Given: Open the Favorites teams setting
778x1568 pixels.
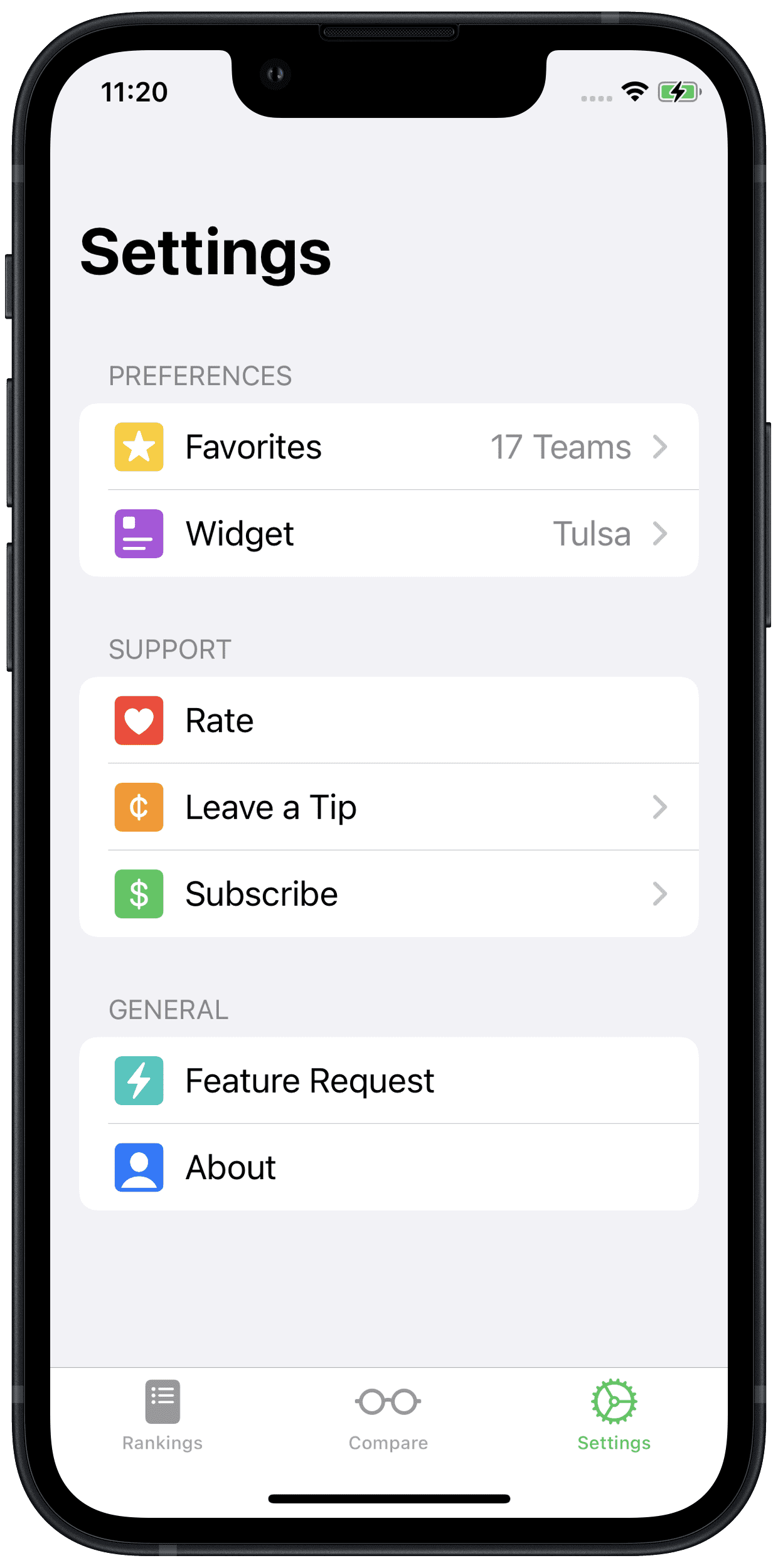Looking at the screenshot, I should click(388, 447).
